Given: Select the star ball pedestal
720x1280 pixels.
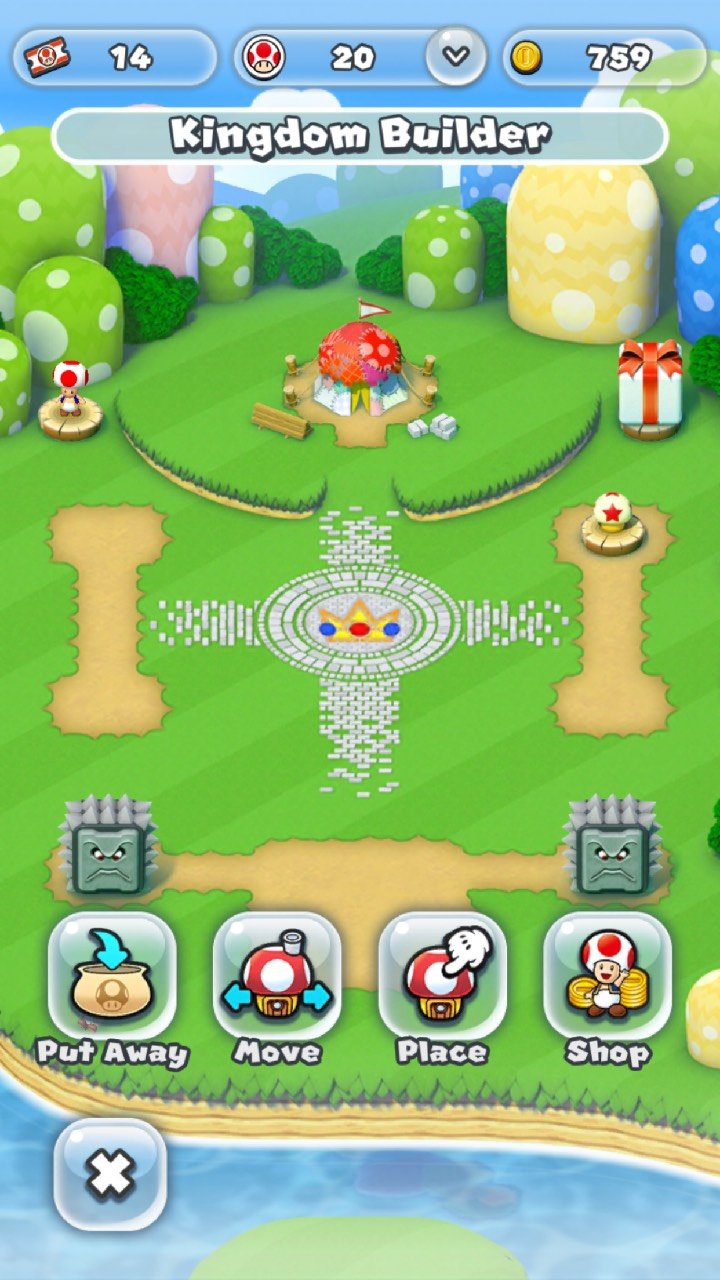Looking at the screenshot, I should coord(613,521).
